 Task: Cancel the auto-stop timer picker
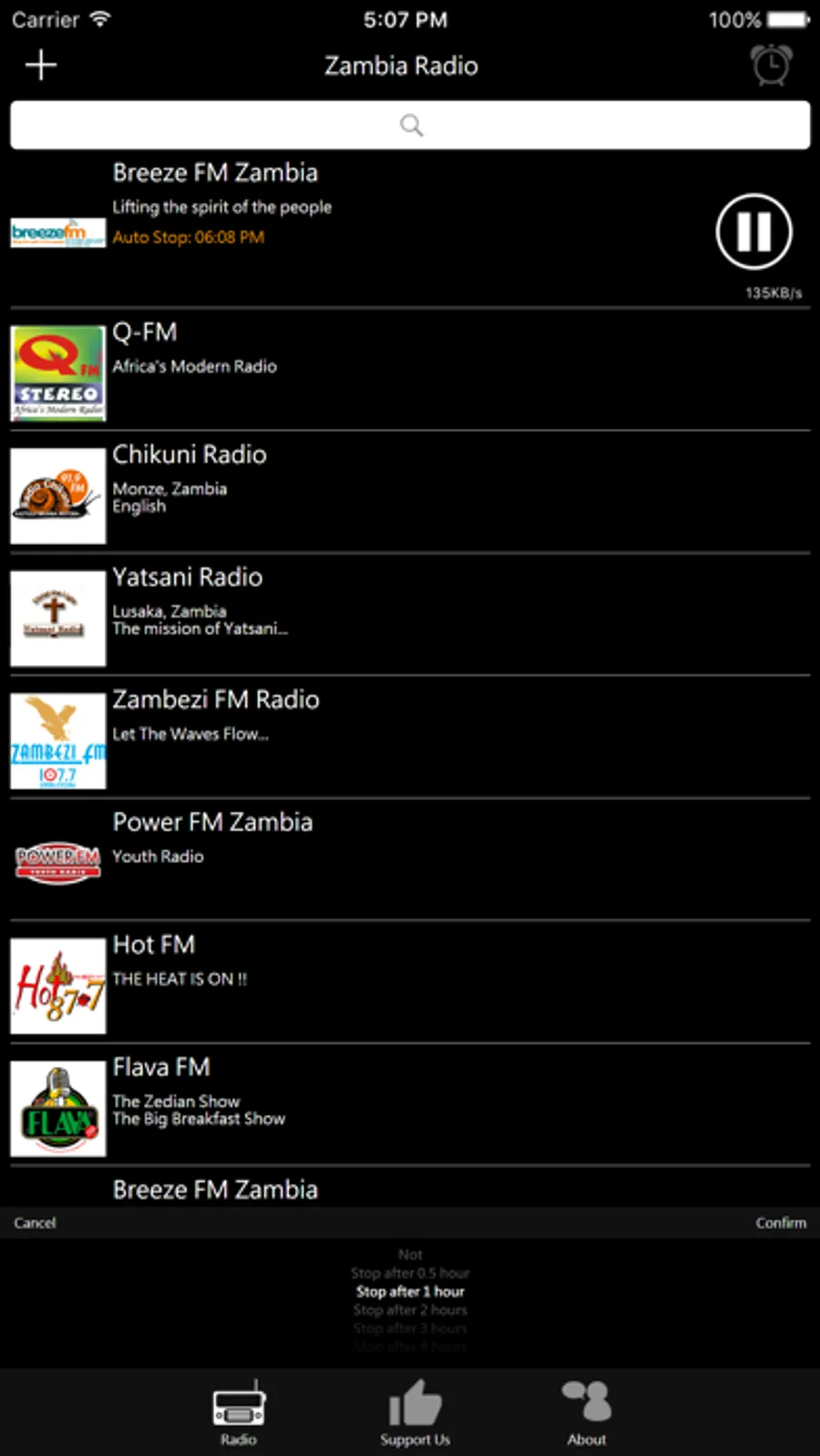35,1223
